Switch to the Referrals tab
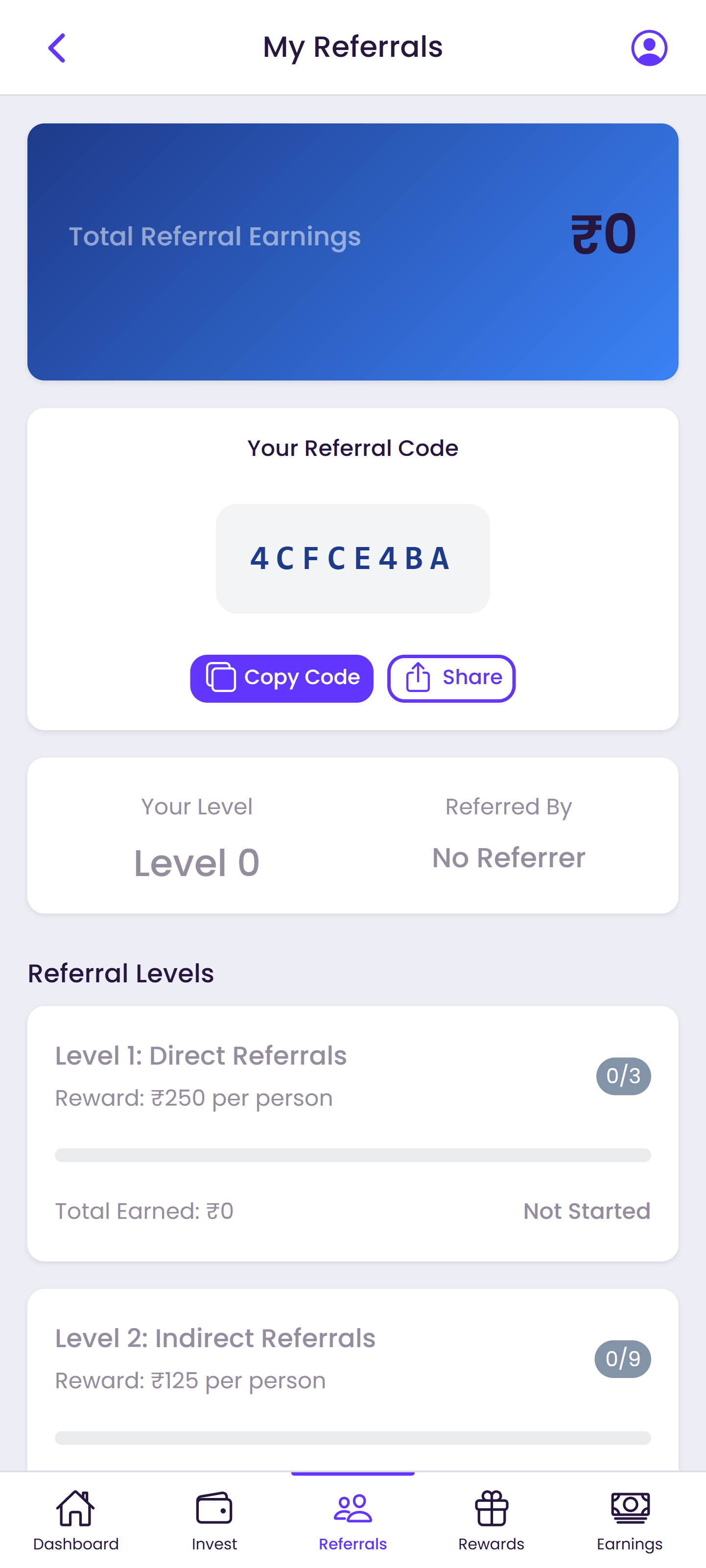The width and height of the screenshot is (706, 1568). (353, 1522)
